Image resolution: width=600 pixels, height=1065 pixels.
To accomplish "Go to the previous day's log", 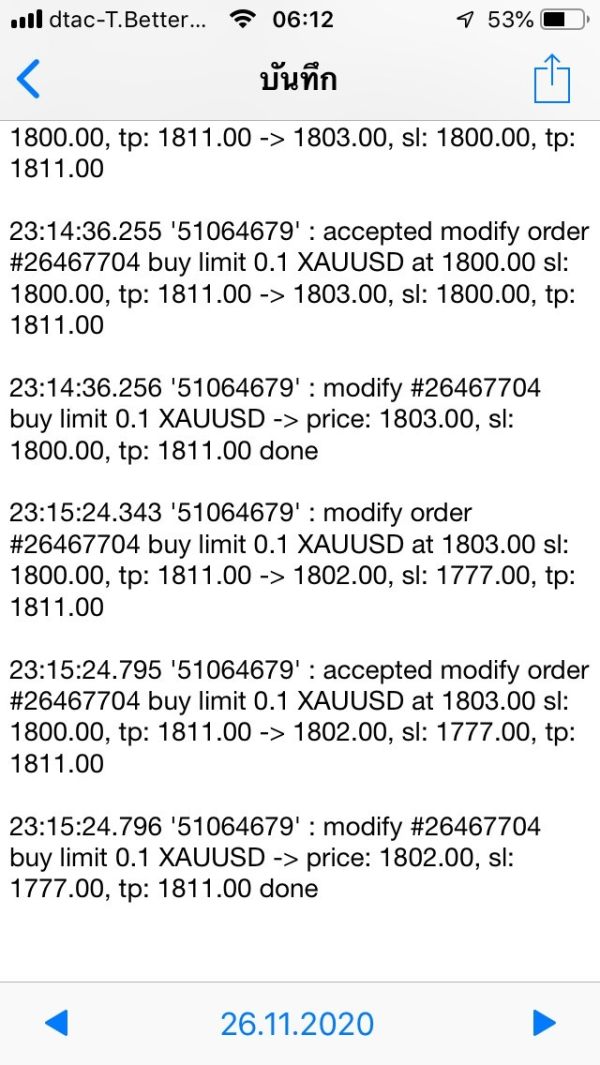I will pyautogui.click(x=57, y=1023).
